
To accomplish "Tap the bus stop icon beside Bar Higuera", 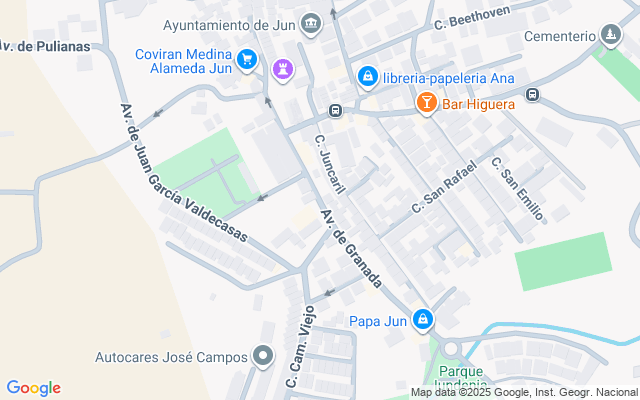I will coord(532,96).
